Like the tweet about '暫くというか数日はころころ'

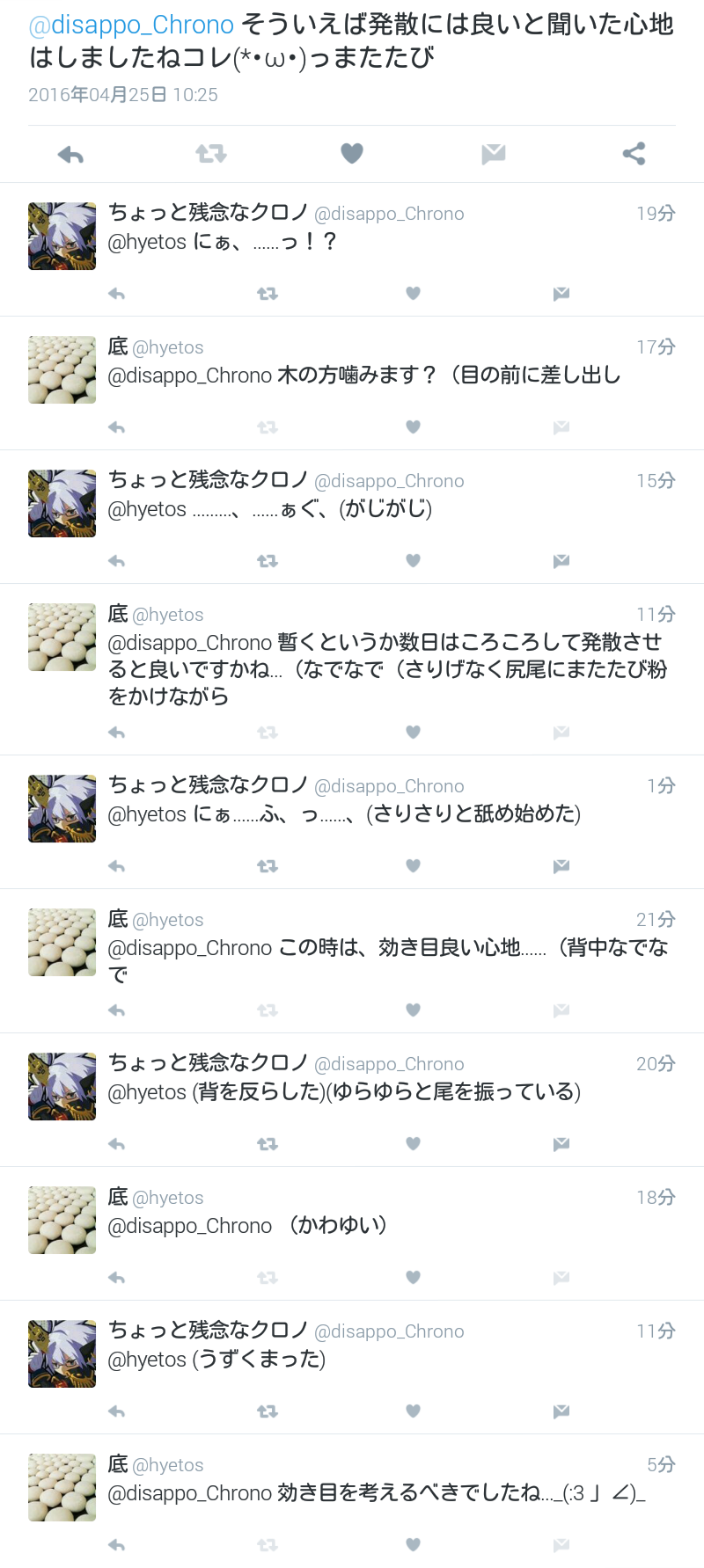(x=413, y=733)
